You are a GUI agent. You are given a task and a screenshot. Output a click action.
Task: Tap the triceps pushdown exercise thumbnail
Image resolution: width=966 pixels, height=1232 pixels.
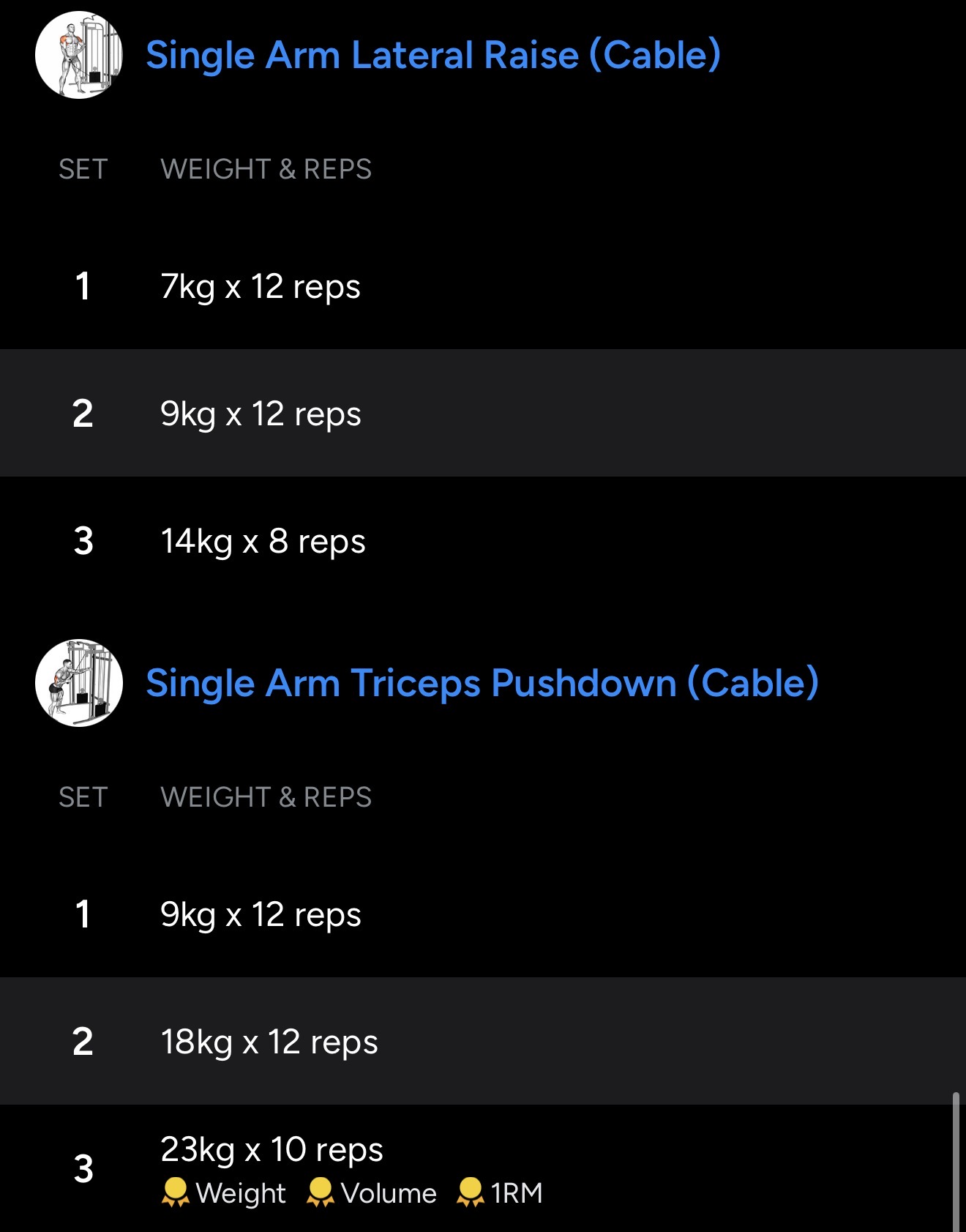point(79,683)
